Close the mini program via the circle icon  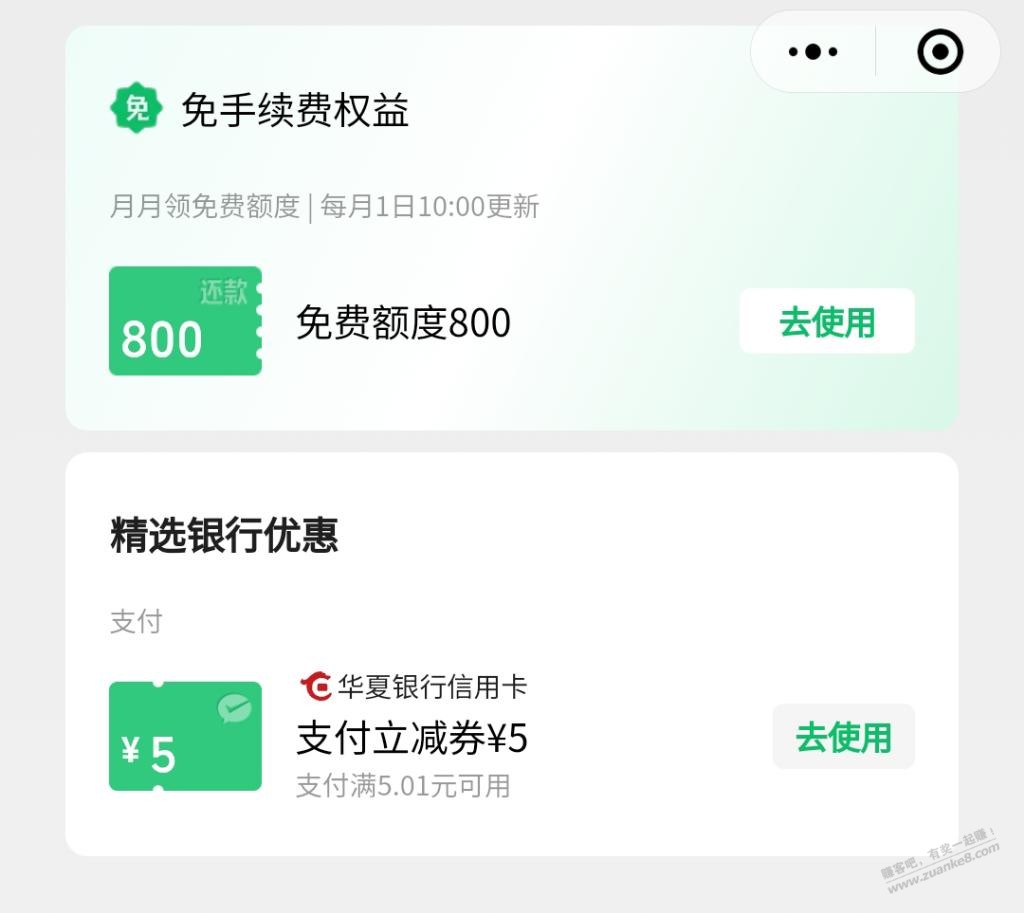click(x=940, y=52)
